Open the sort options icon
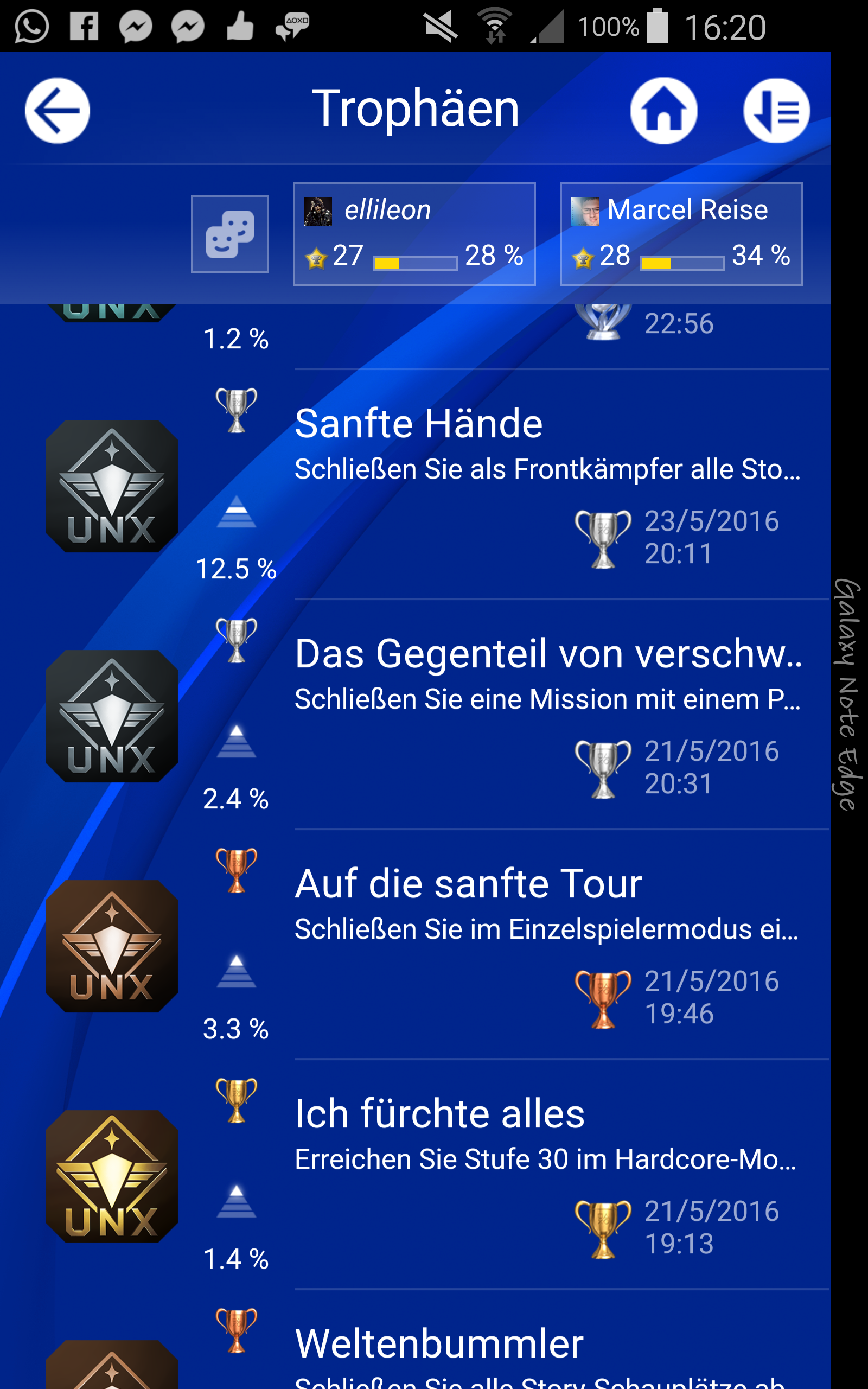Image resolution: width=868 pixels, height=1389 pixels. [x=776, y=111]
